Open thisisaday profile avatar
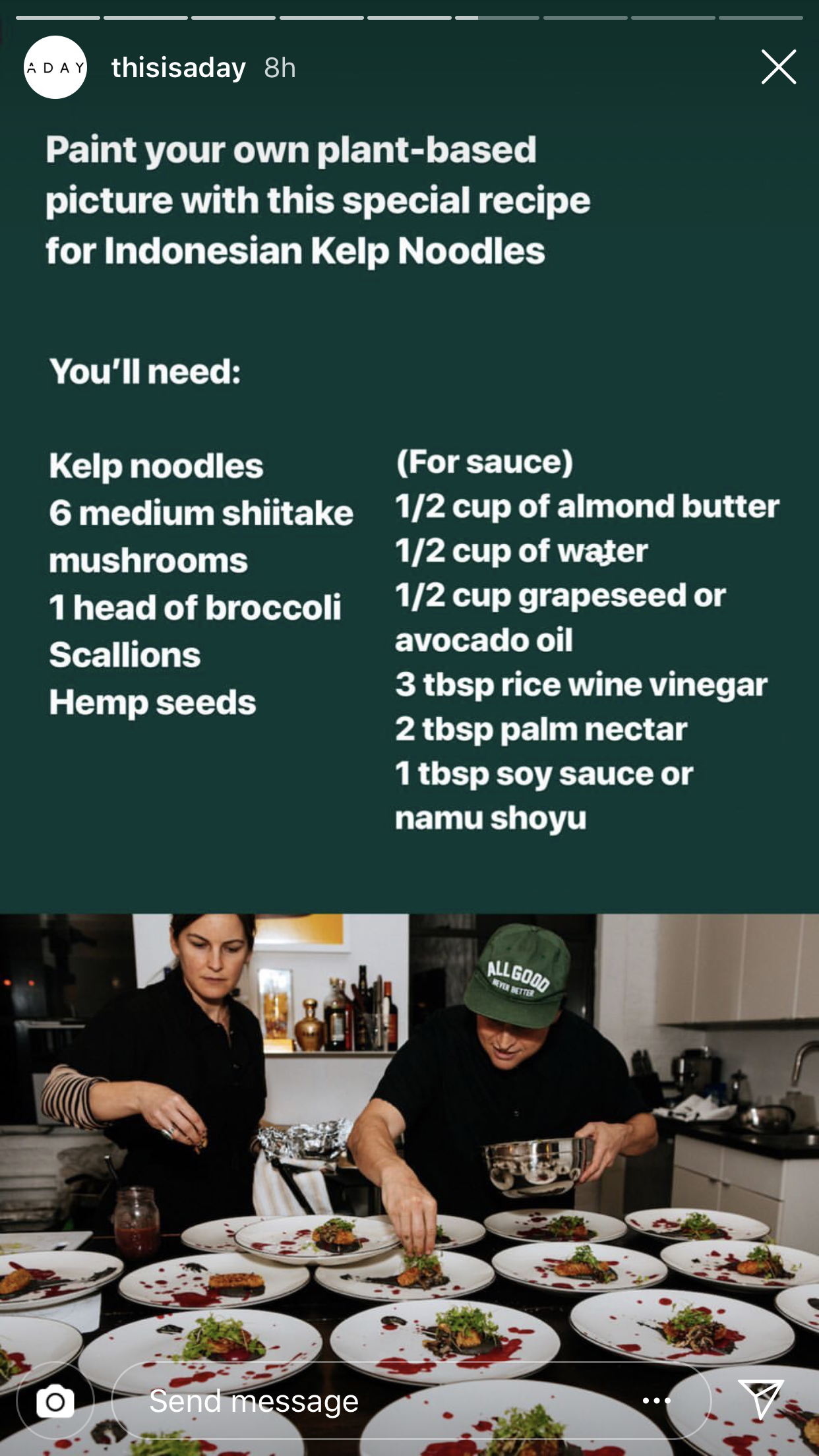This screenshot has height=1456, width=819. point(55,67)
